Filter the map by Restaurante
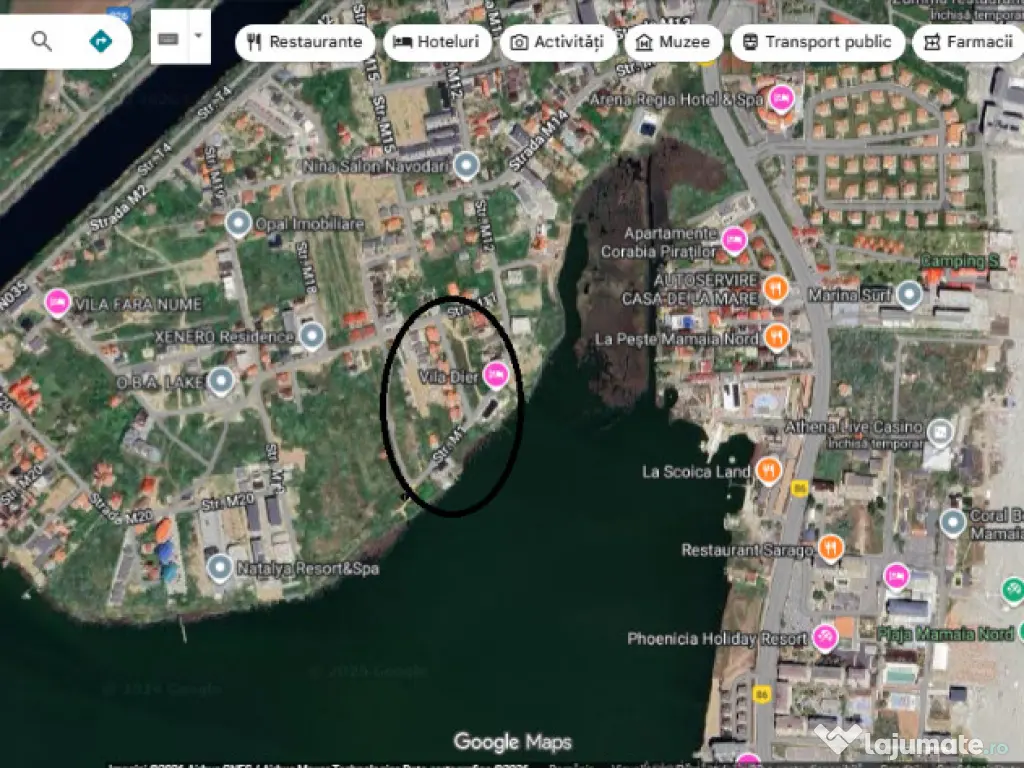 click(x=305, y=42)
